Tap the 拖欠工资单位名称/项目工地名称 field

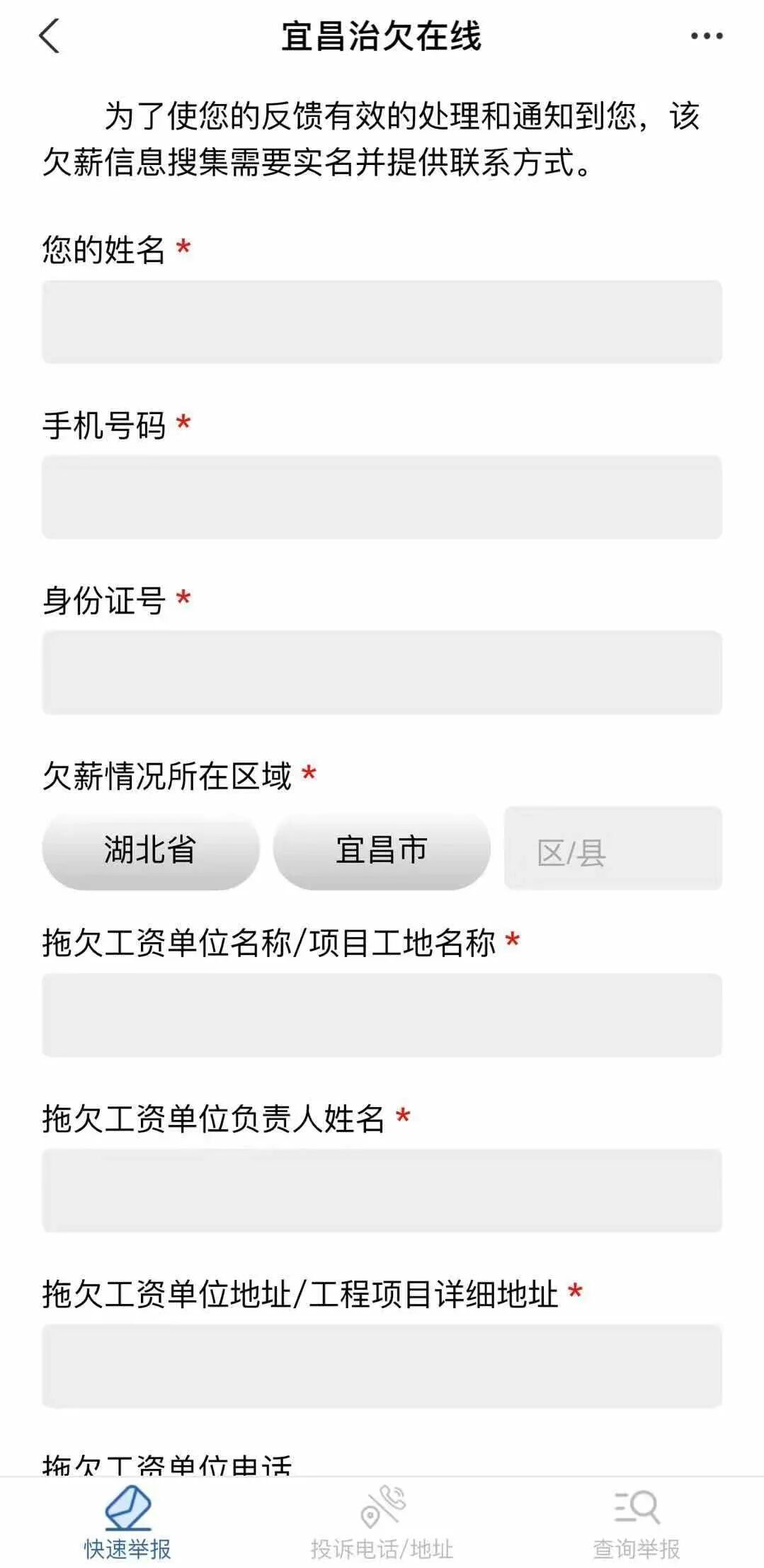pos(382,1015)
